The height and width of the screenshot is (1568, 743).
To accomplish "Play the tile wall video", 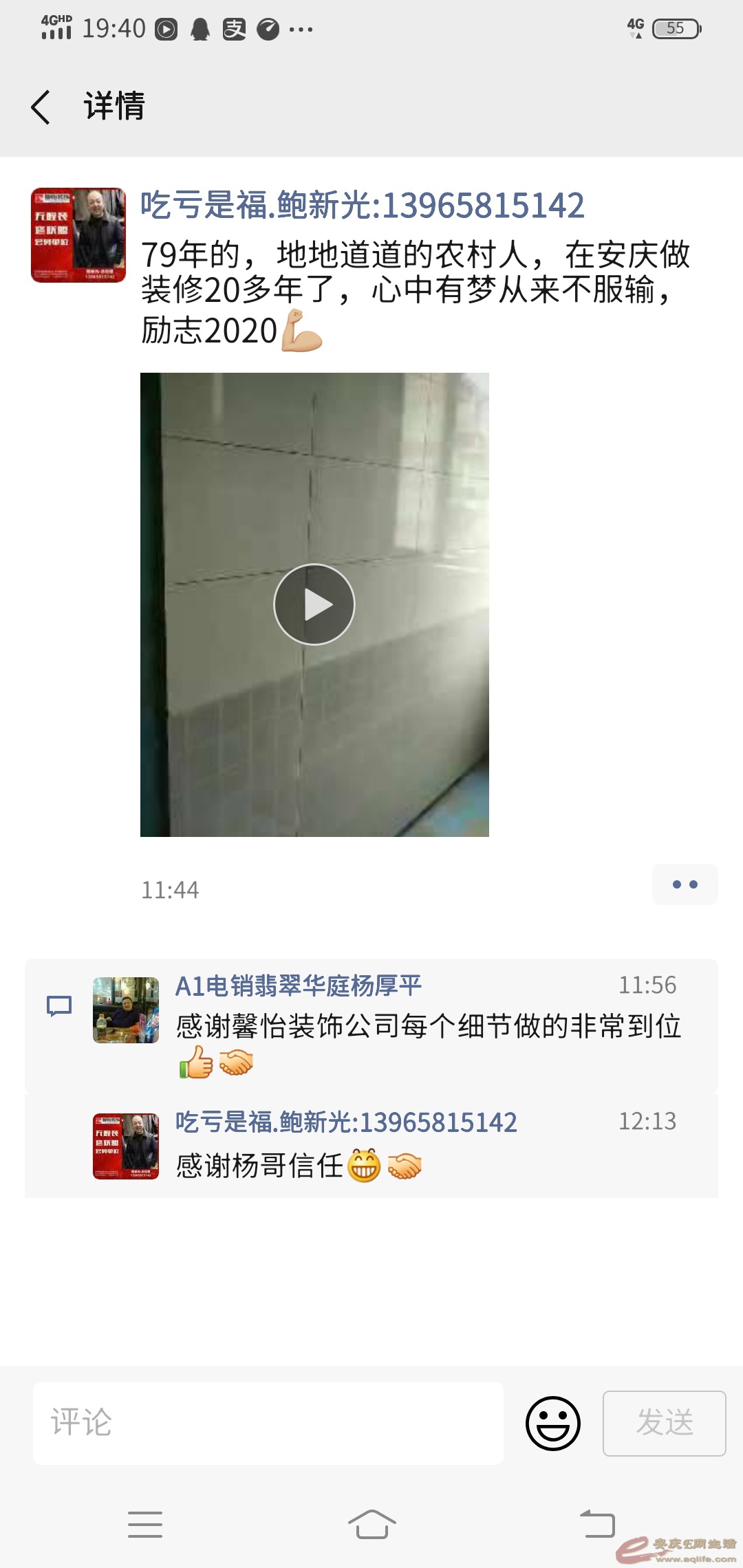I will (x=314, y=605).
